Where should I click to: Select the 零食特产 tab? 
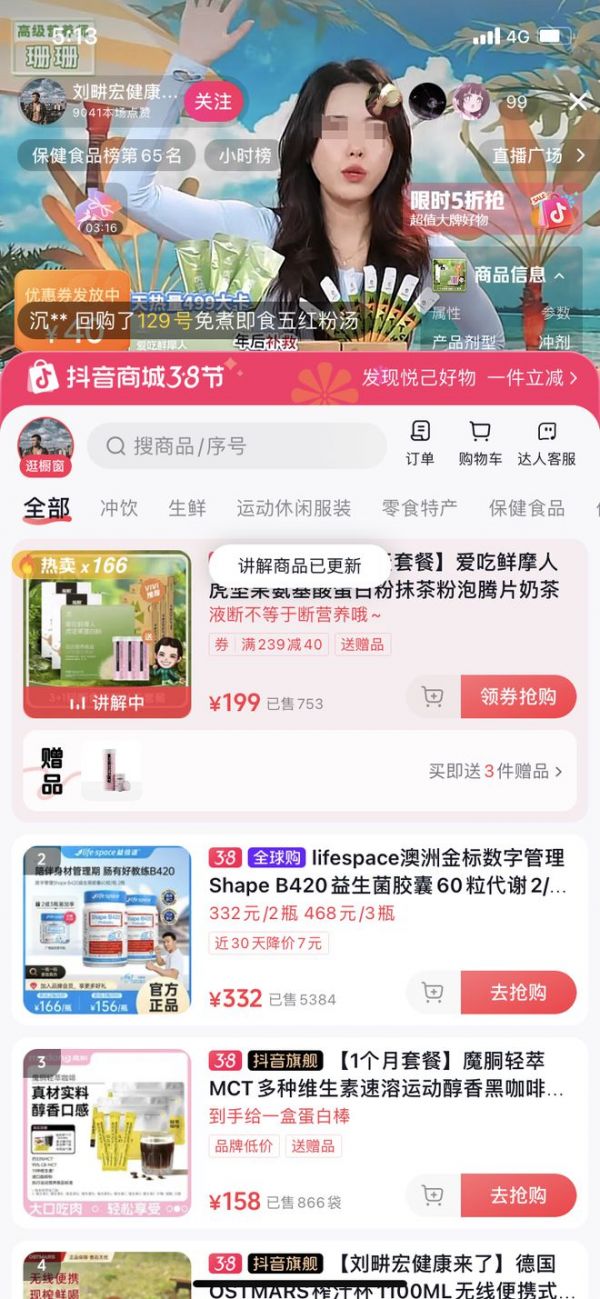[x=420, y=508]
